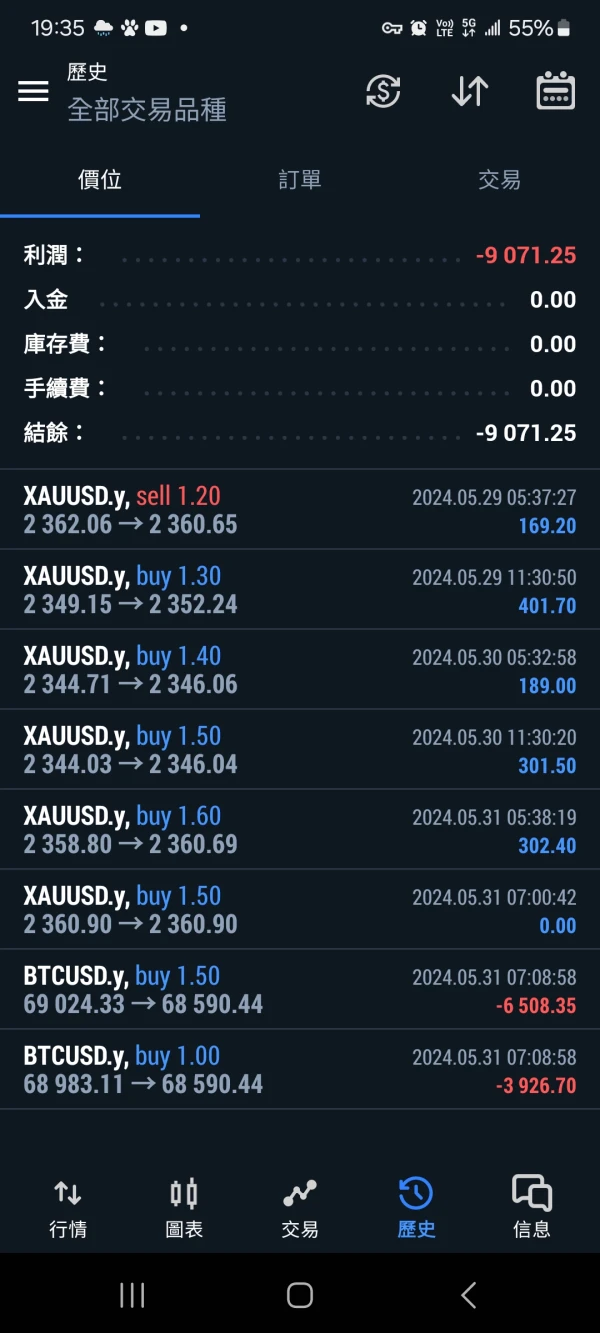Select the XAUUSD.y buy 1.40 record
Screen dimensions: 600x1333
[300, 670]
